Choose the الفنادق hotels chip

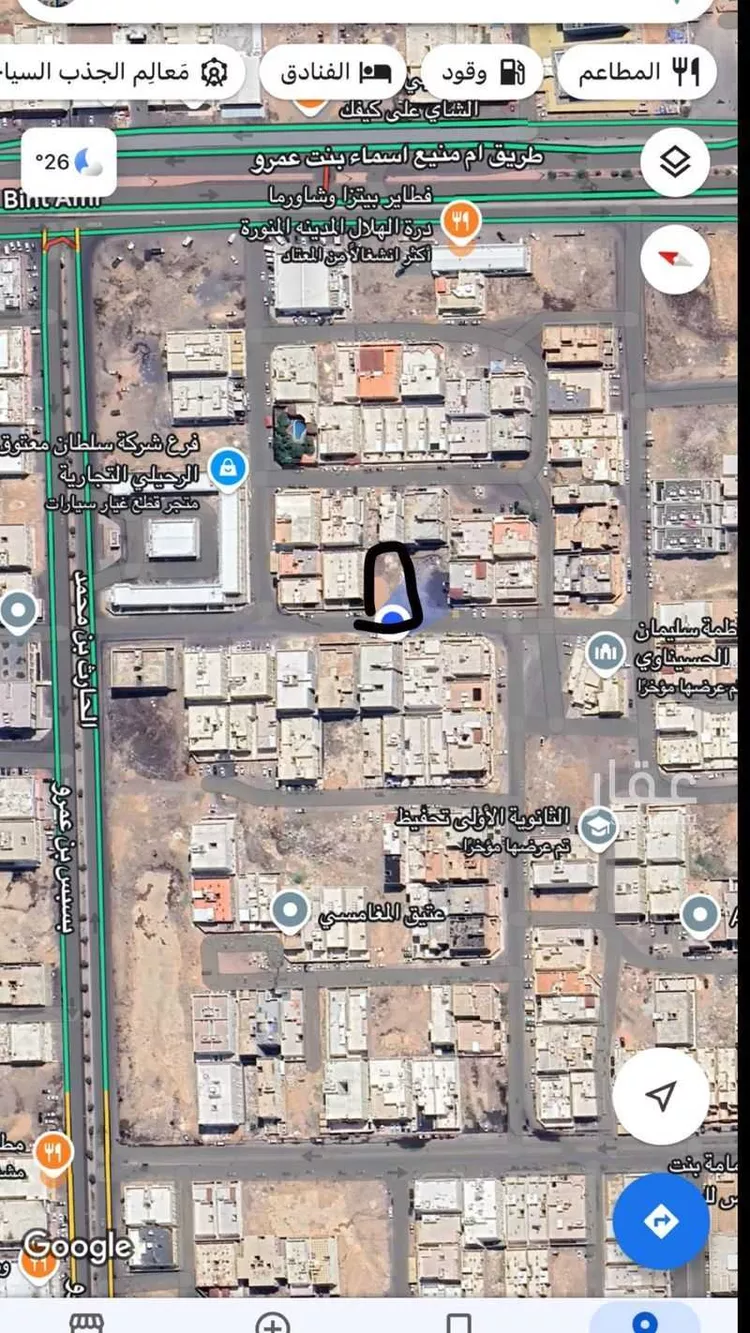coord(332,72)
